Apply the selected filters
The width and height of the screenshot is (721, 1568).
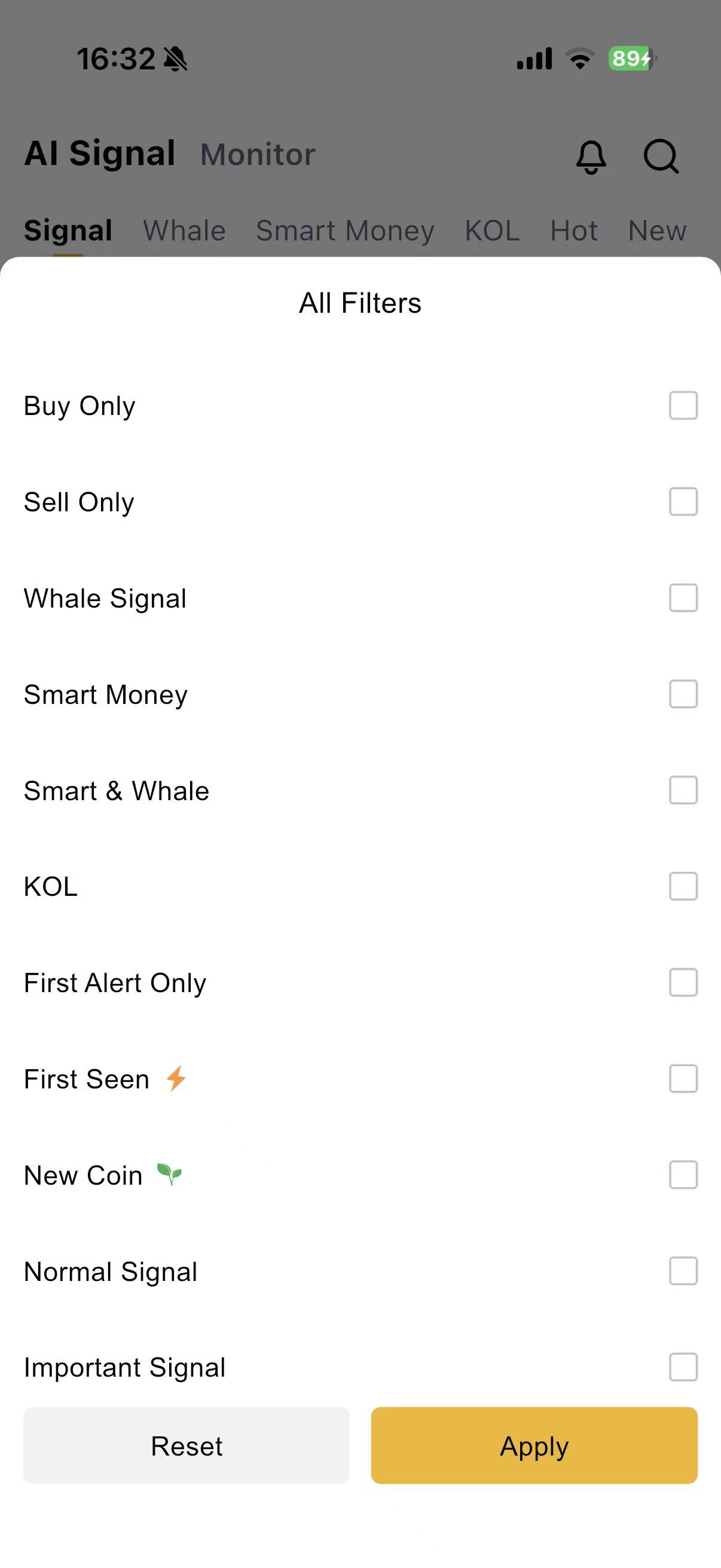pos(534,1445)
